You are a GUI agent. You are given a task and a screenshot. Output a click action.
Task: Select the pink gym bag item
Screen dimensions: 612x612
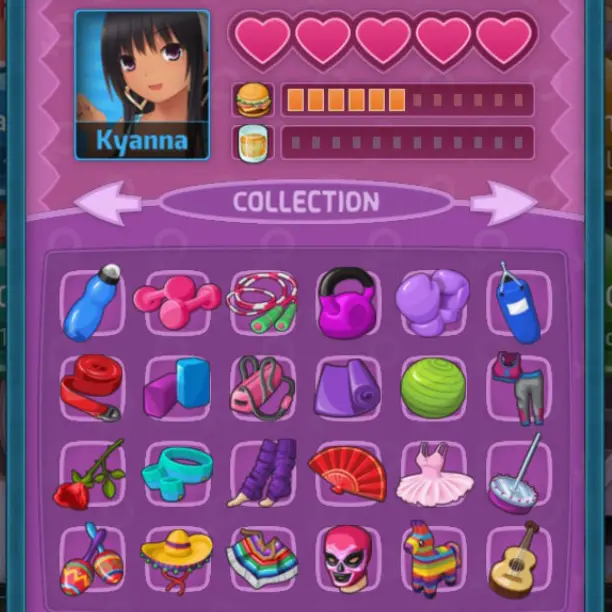pos(262,388)
